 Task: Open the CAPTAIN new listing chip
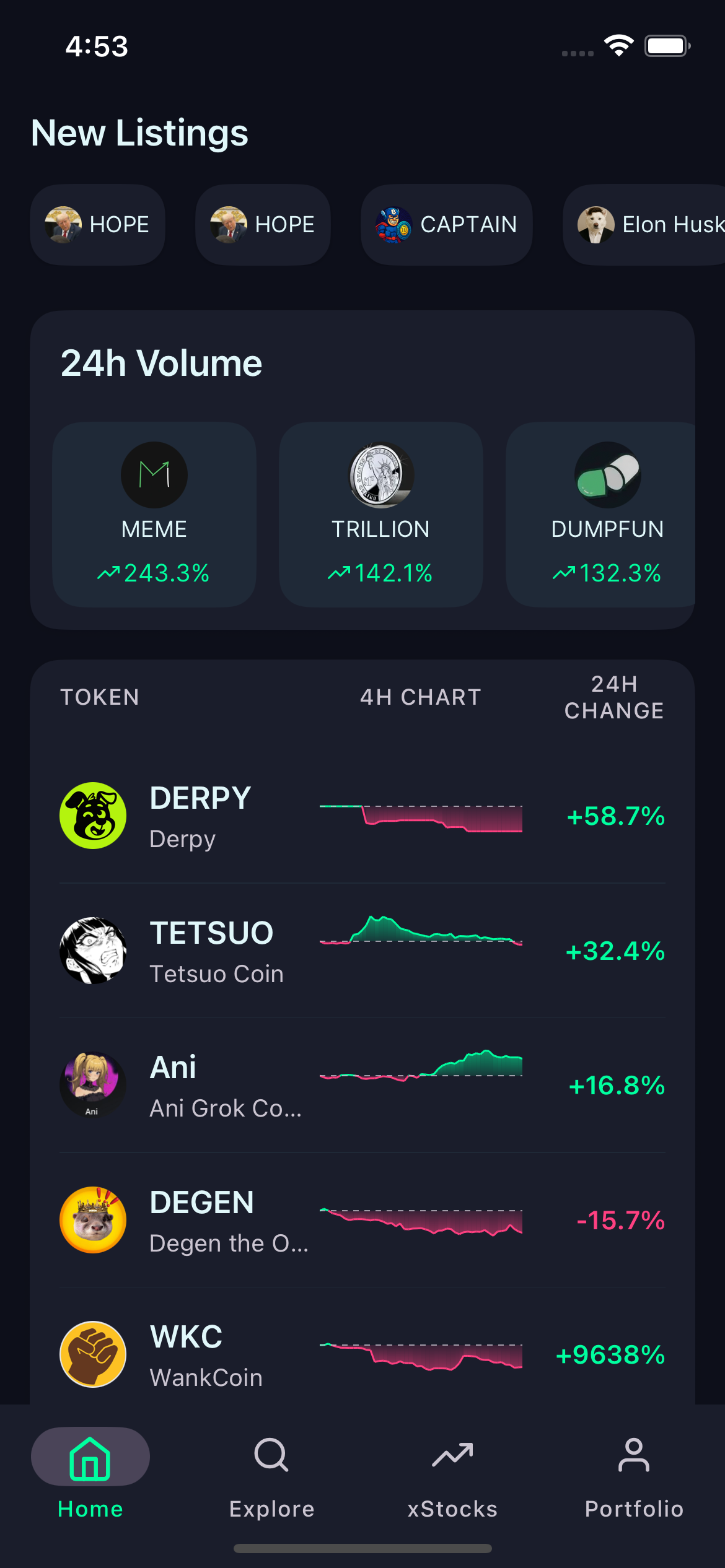click(446, 225)
